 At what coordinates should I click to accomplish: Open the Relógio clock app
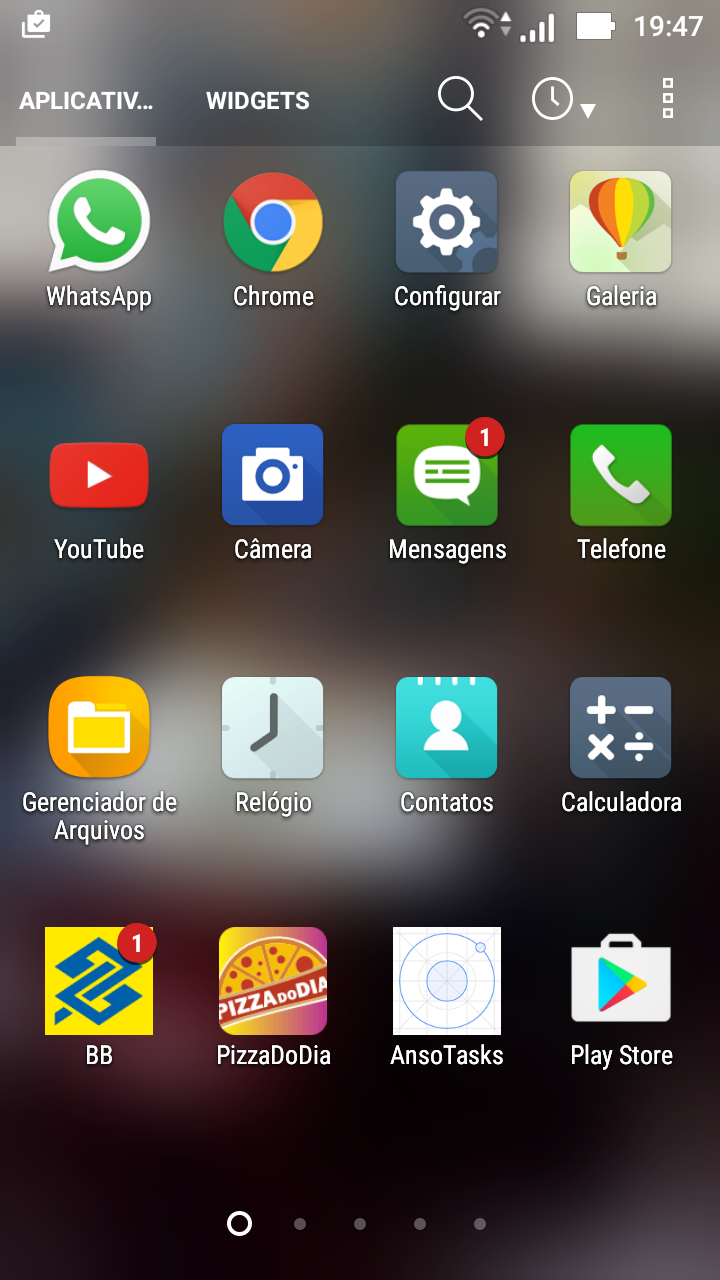(273, 746)
